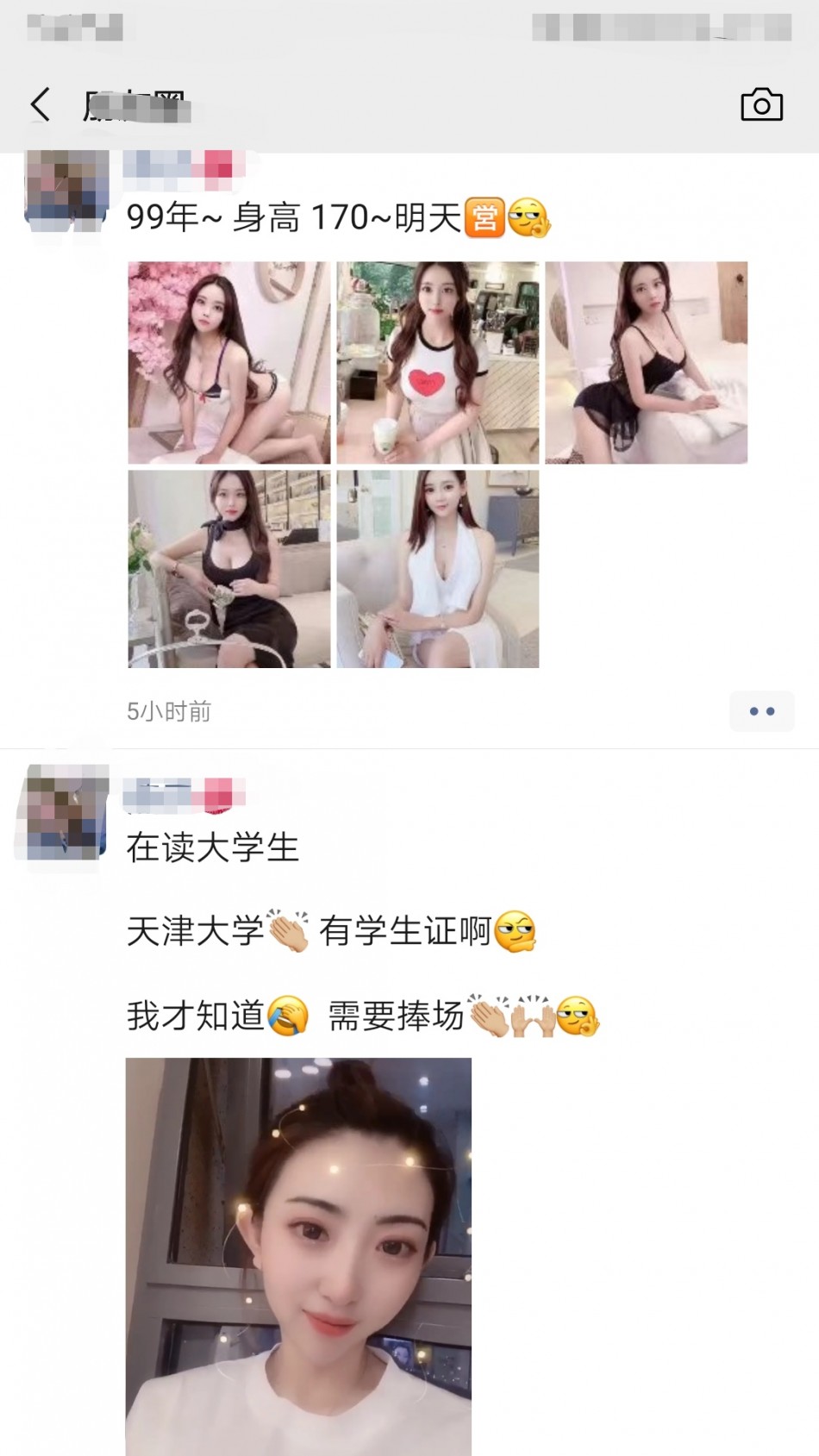This screenshot has height=1456, width=819.
Task: Open the pink cherry blossom photo
Action: point(228,363)
